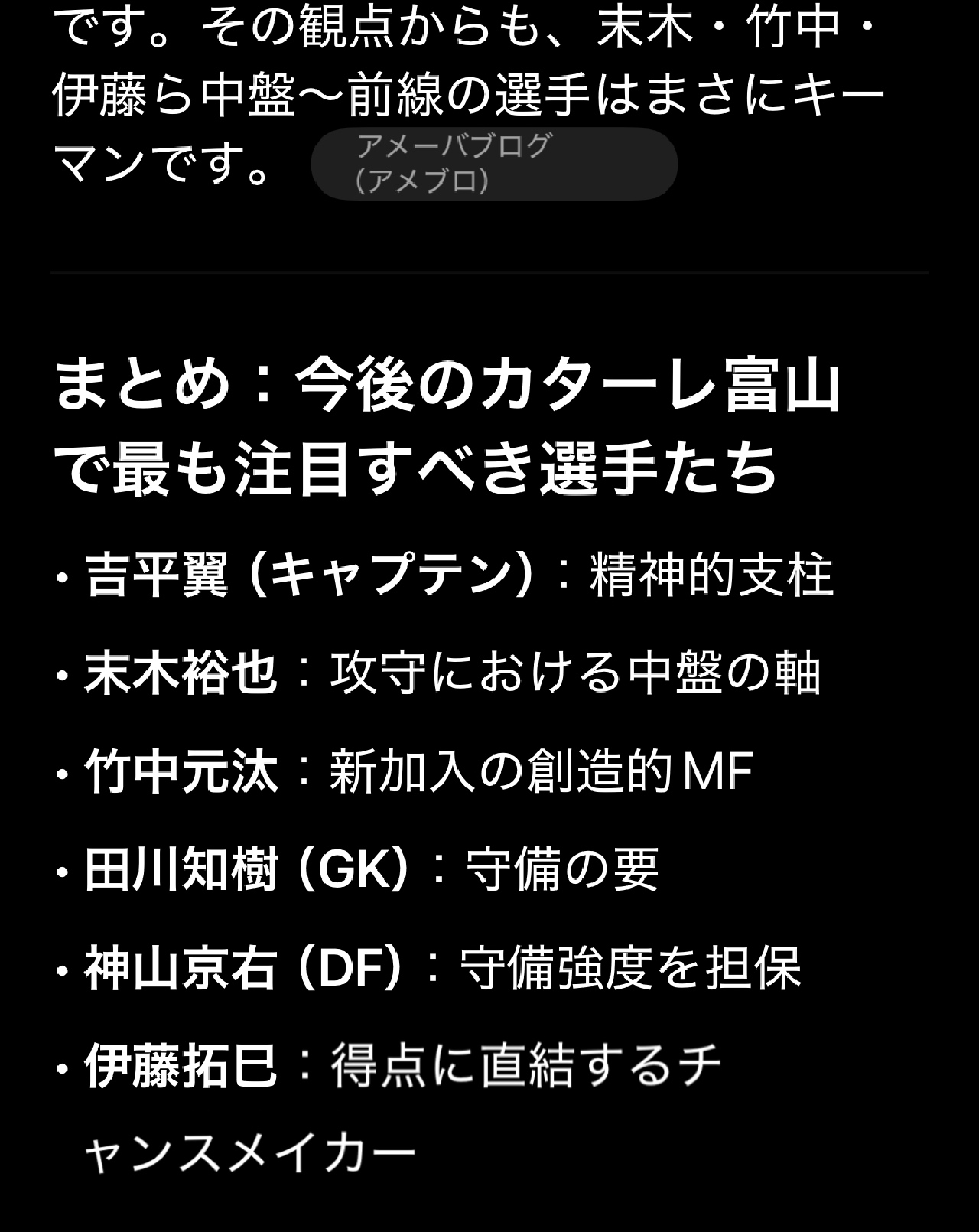Screen dimensions: 979x1232
Task: Open the アメーバブログ (アメブロ) source chip
Action: click(494, 164)
